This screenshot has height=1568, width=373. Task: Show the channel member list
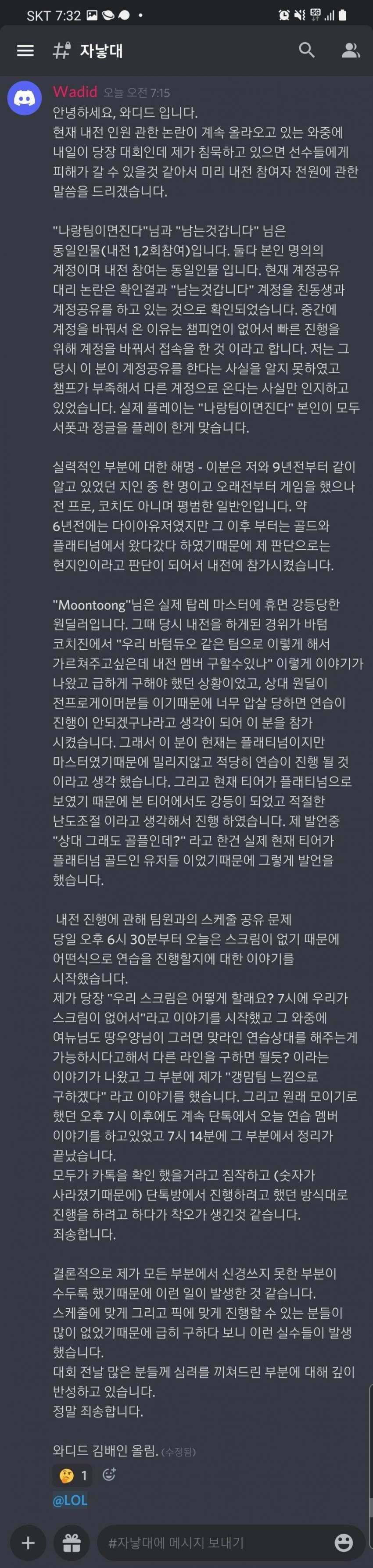[x=351, y=50]
